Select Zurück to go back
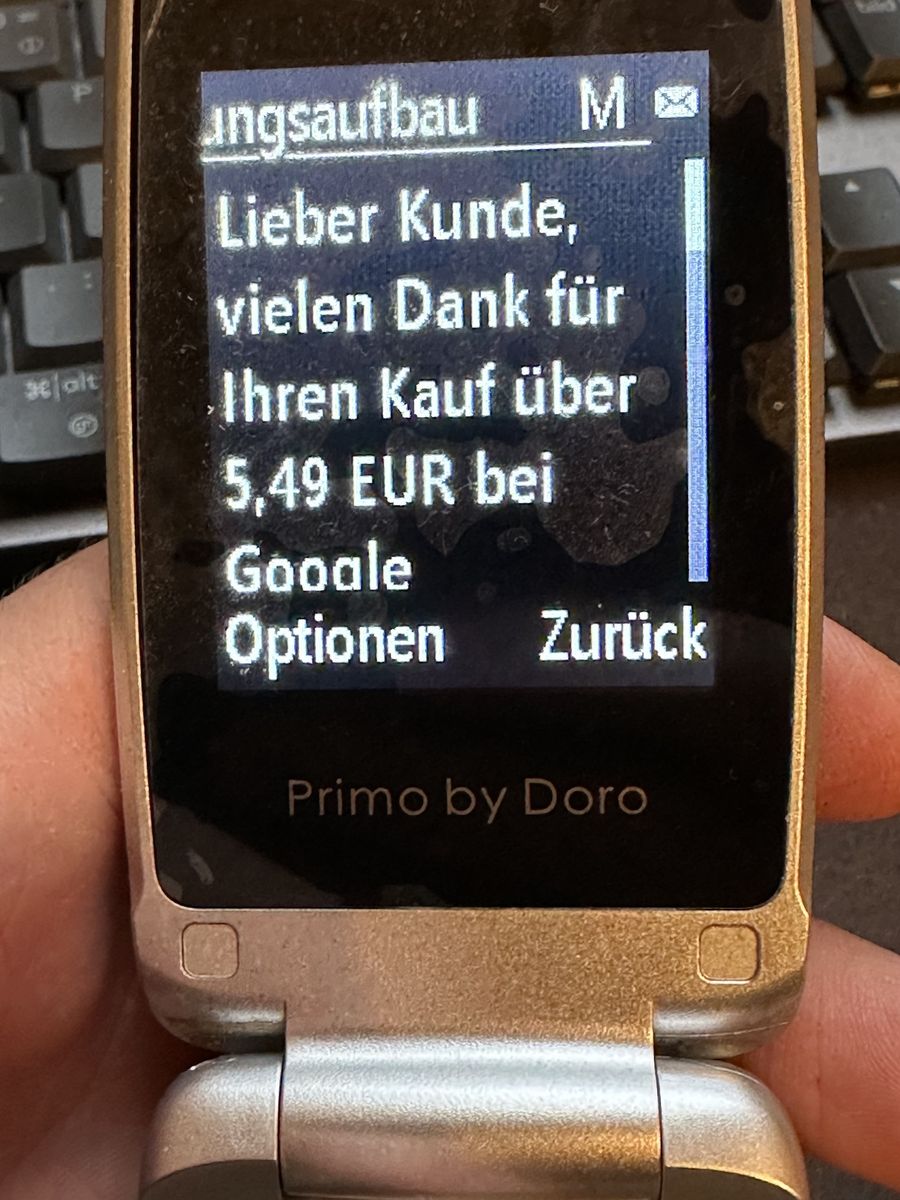This screenshot has width=900, height=1200. 622,636
